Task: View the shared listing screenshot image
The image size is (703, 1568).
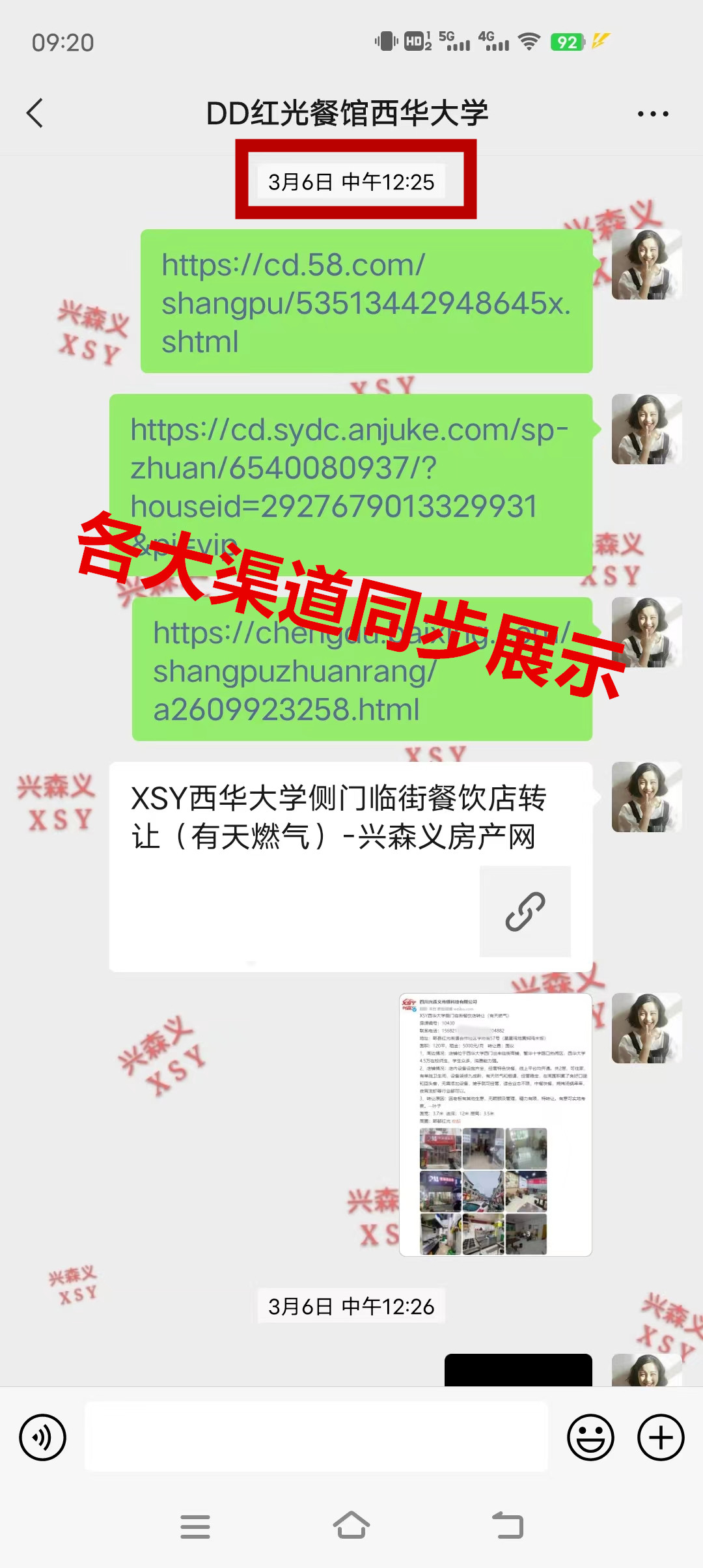Action: [495, 1125]
